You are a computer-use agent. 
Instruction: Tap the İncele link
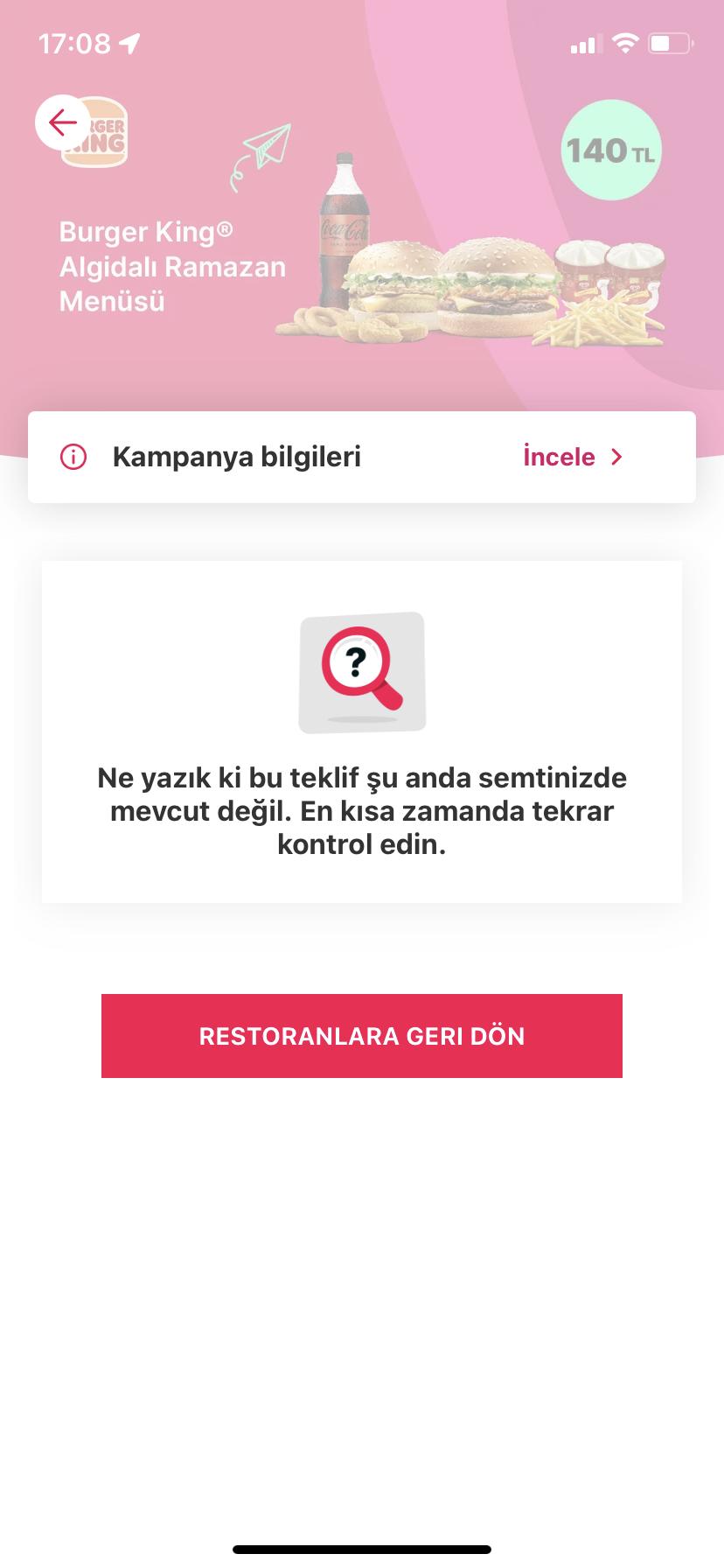point(558,456)
